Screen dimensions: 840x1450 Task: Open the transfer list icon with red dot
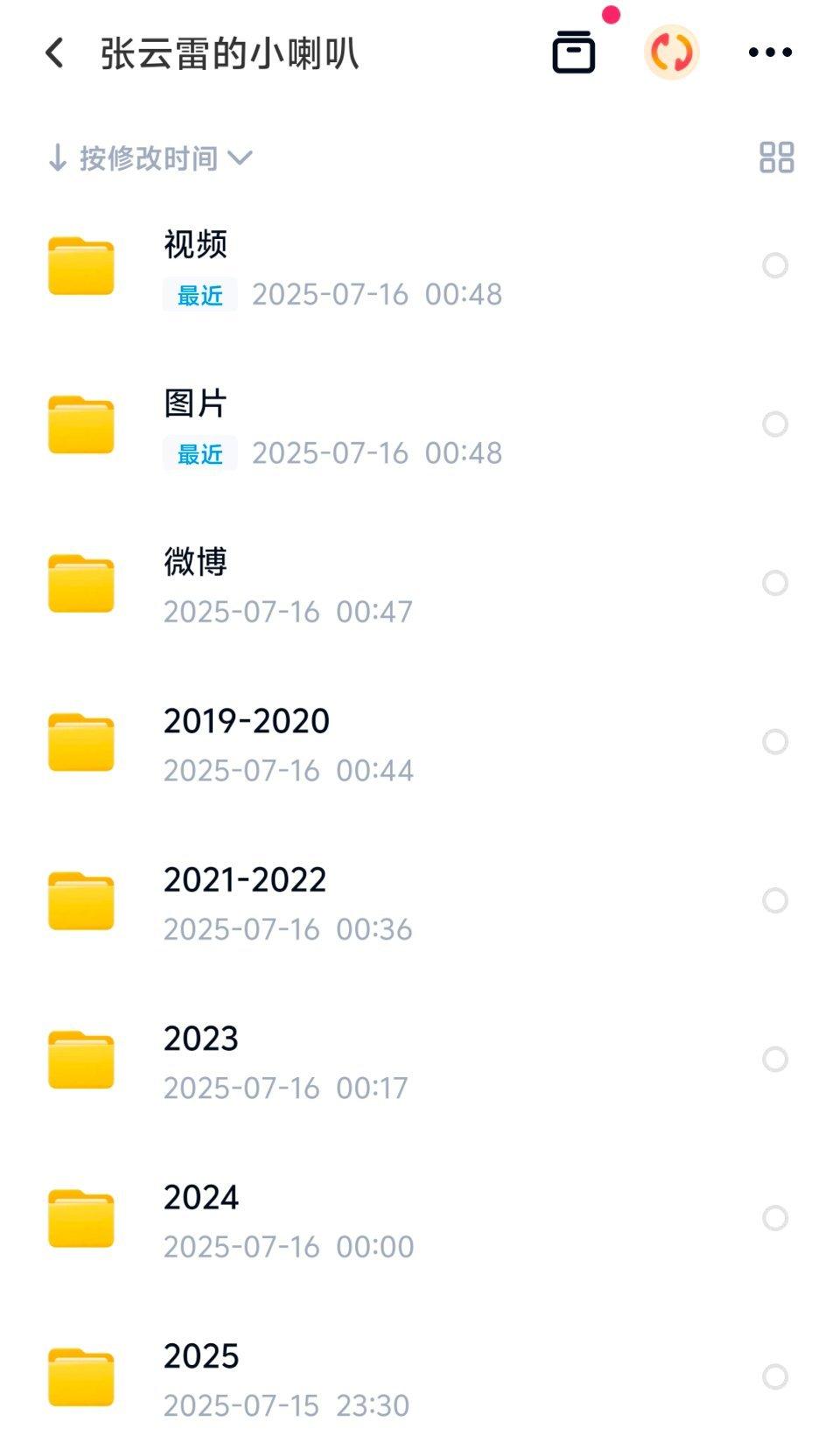click(x=574, y=52)
